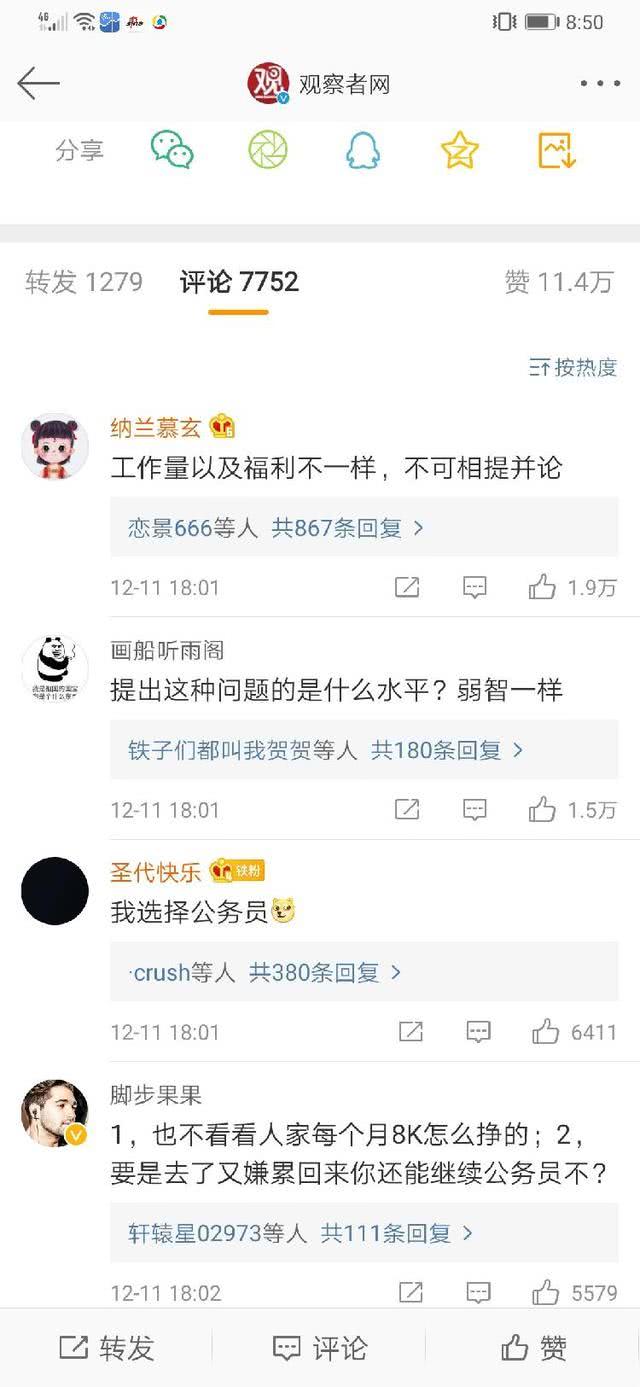This screenshot has height=1387, width=640.
Task: Repost 圣代快乐's comment
Action: (411, 1031)
